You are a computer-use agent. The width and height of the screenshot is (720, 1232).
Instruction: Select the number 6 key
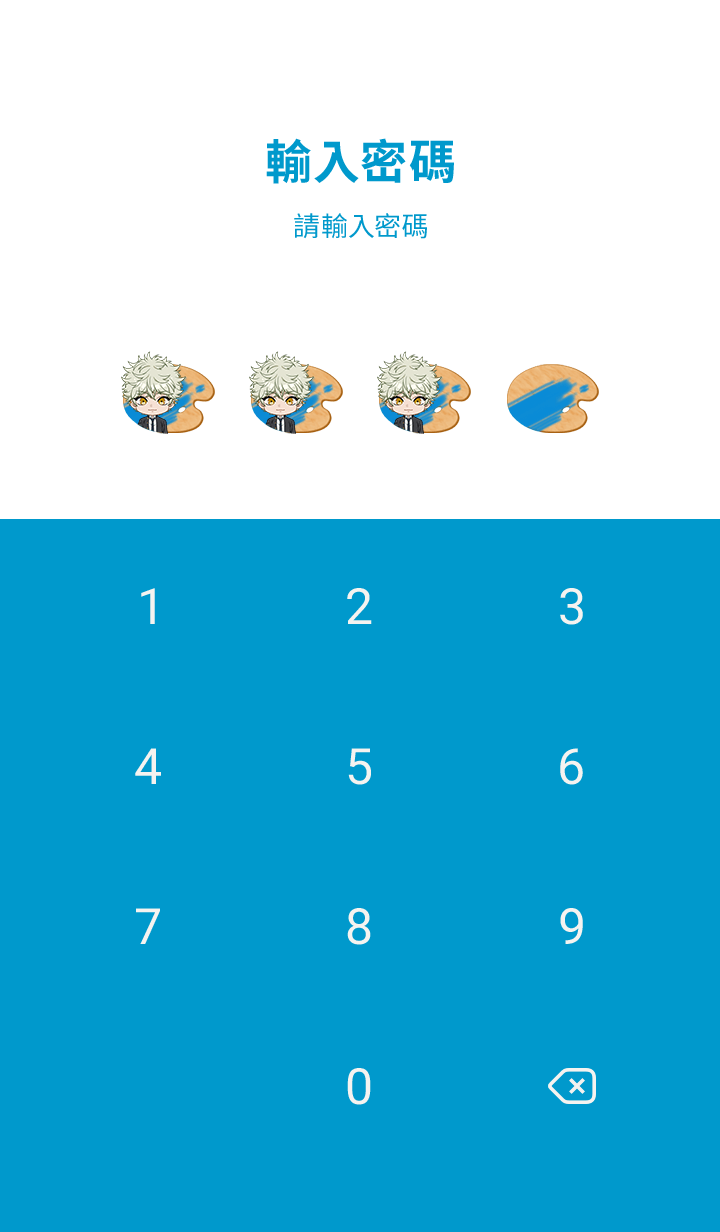coord(571,767)
